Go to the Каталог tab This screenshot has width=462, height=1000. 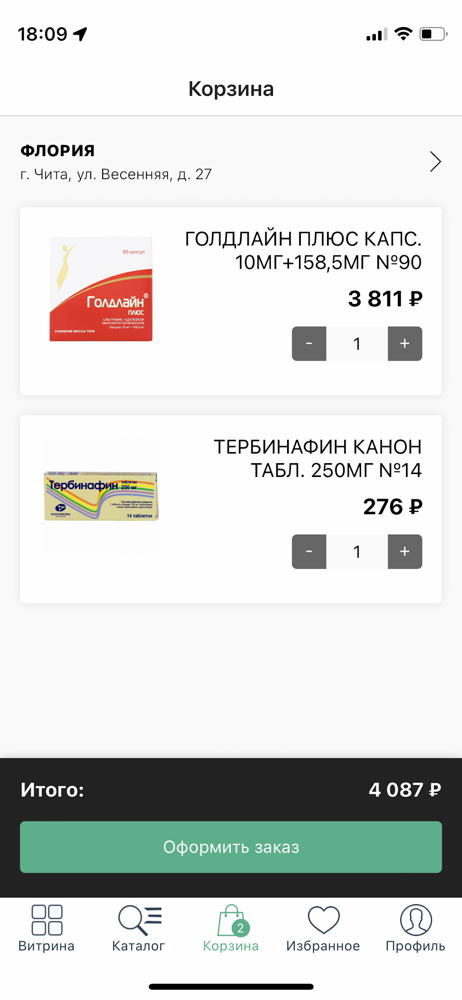138,928
